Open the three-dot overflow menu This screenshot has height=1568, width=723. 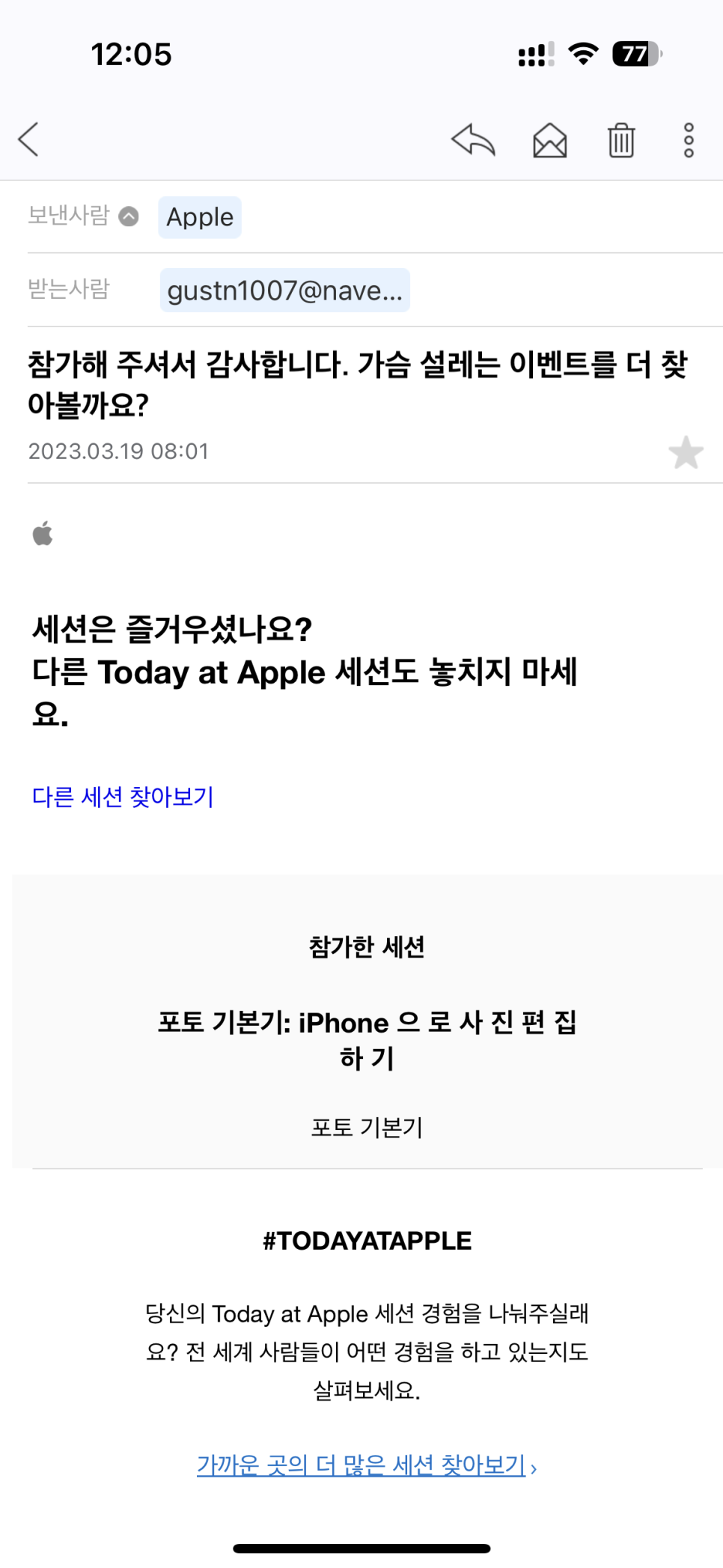(x=689, y=140)
